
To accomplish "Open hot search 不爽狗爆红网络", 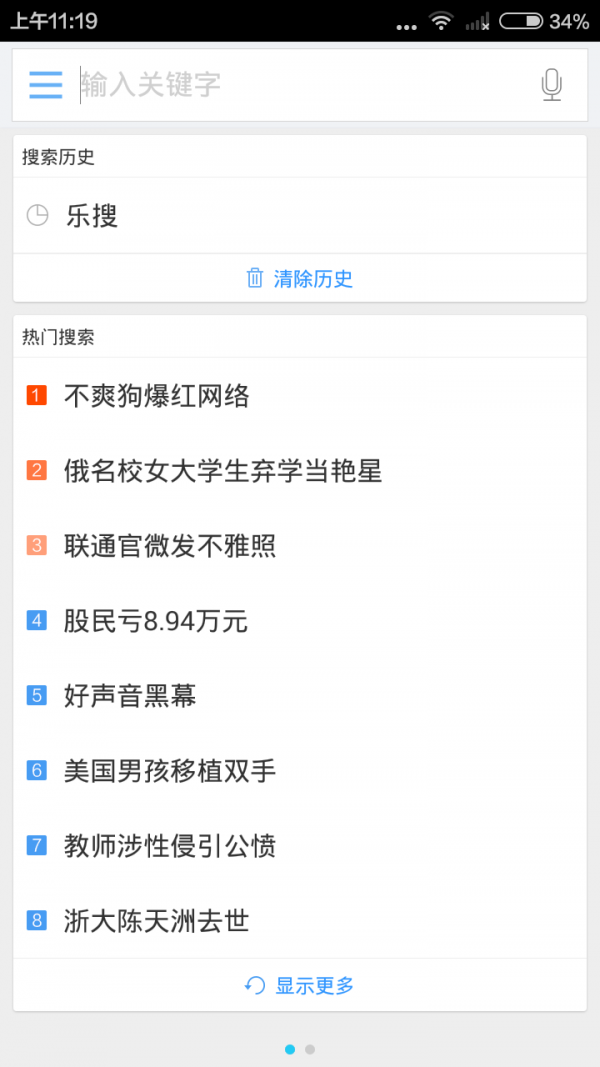I will (156, 396).
